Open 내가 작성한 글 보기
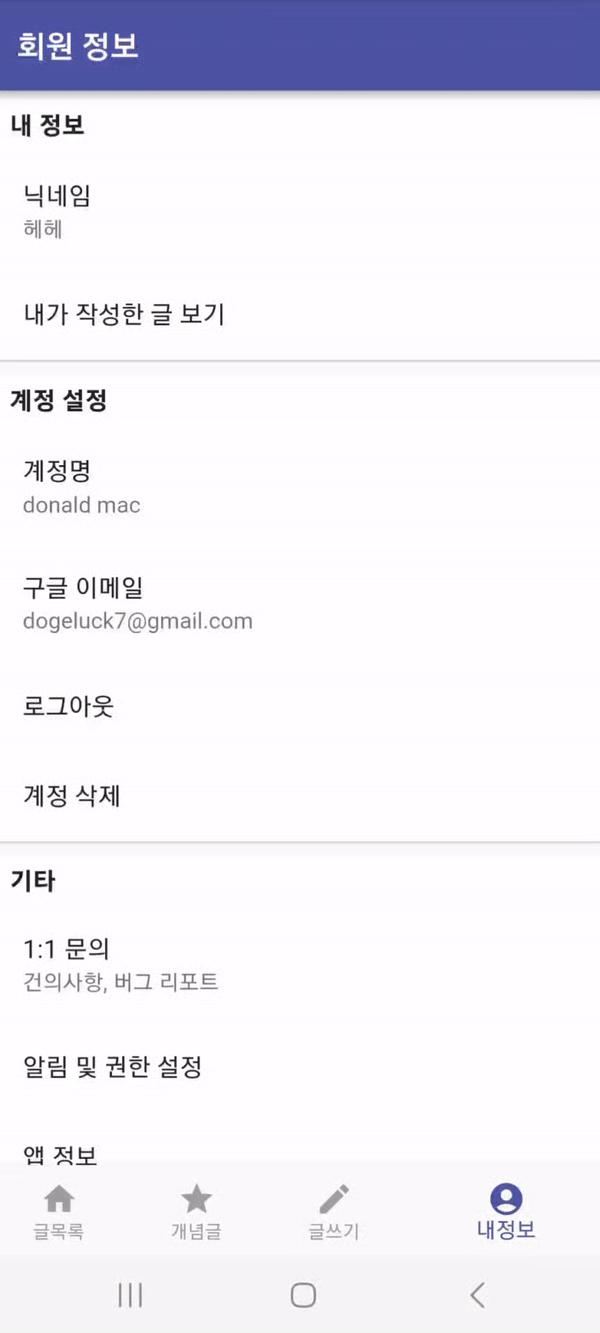This screenshot has height=1333, width=600. coord(300,315)
